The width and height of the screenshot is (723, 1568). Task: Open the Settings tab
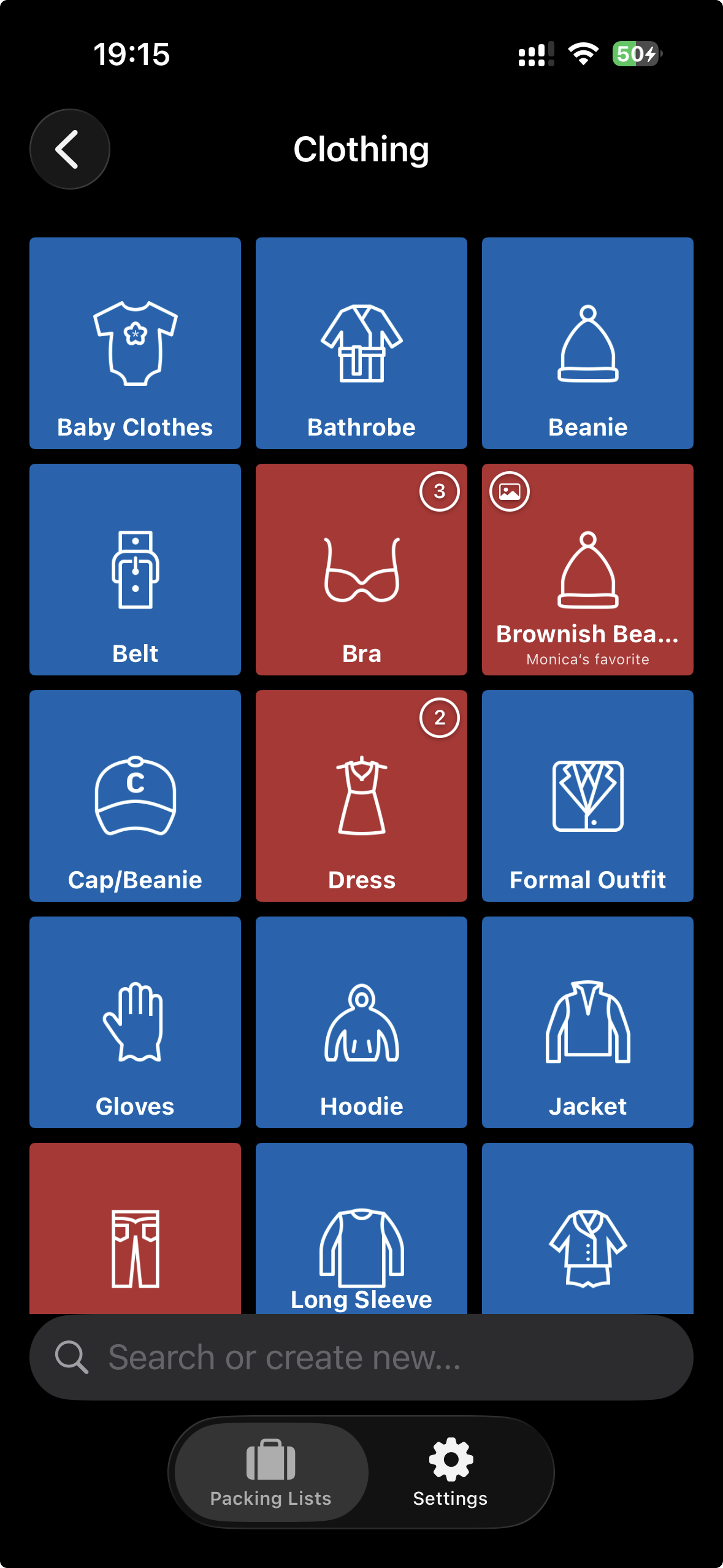450,1472
